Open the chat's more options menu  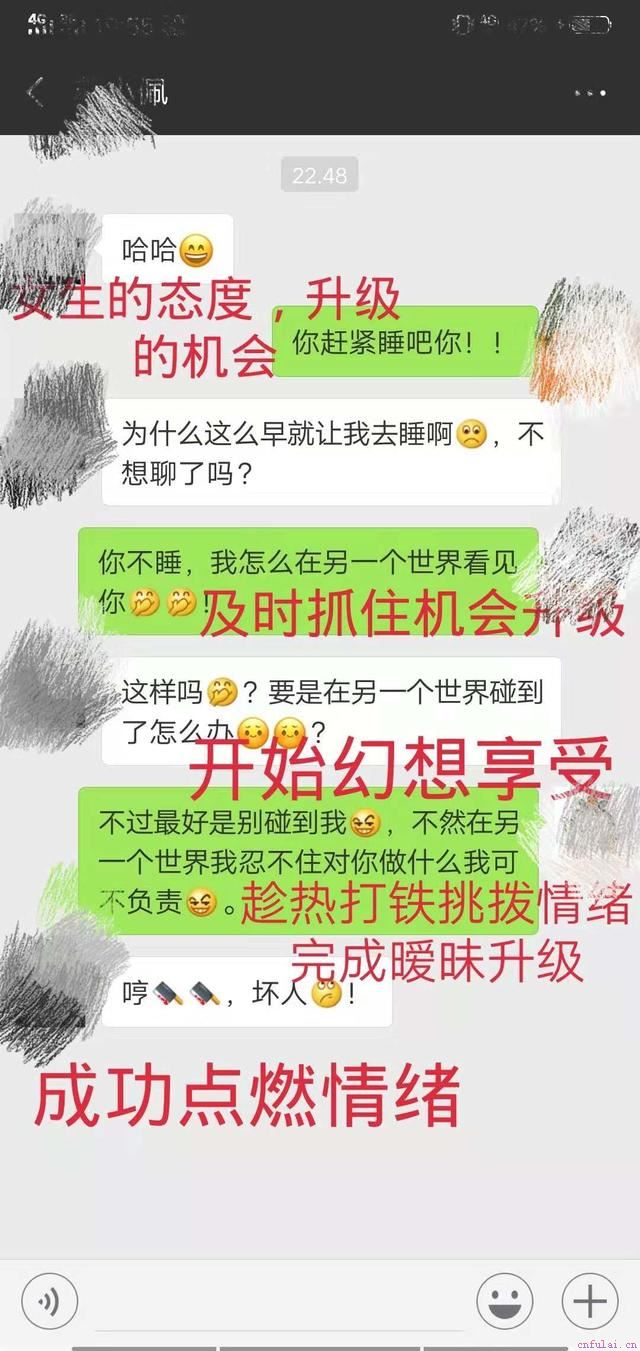point(590,93)
